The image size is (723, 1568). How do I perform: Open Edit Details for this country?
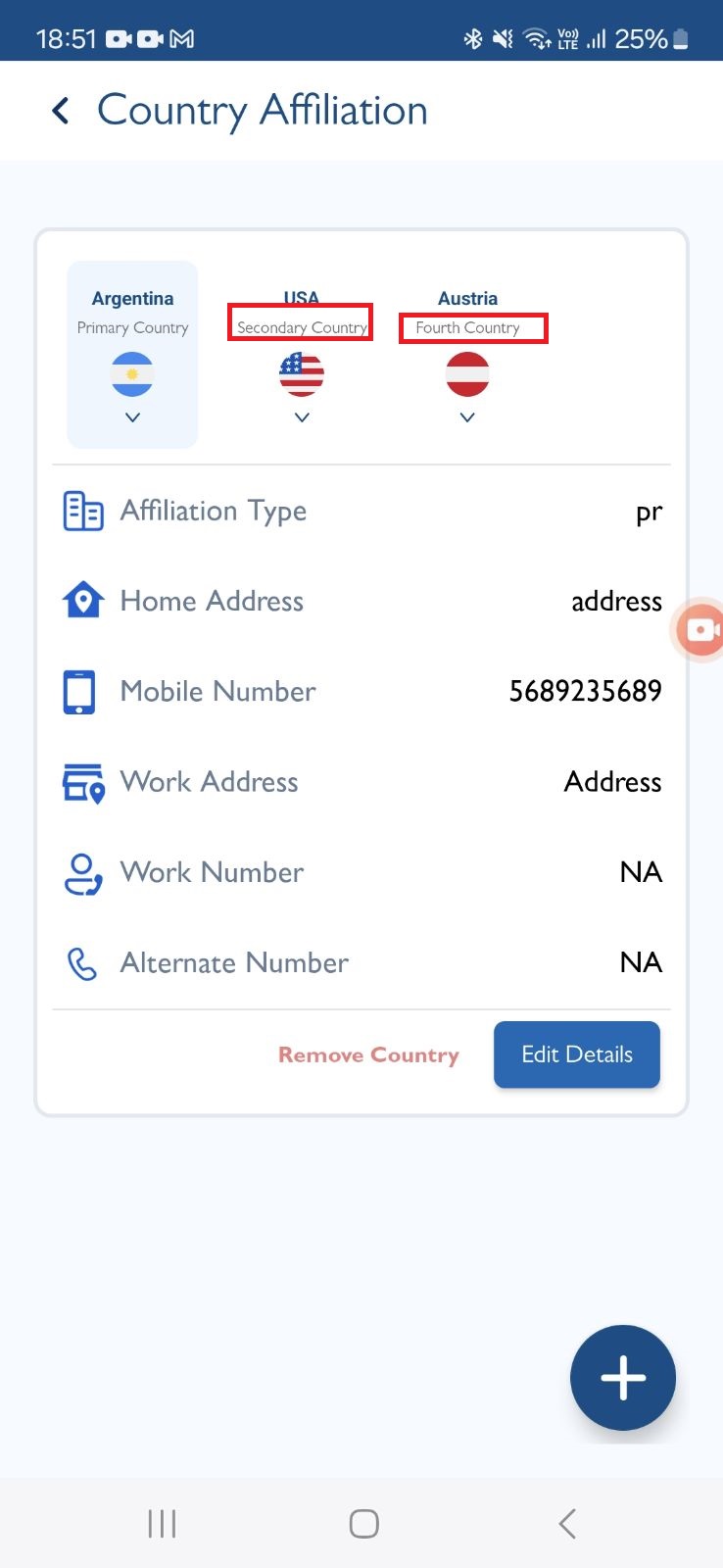click(x=577, y=1054)
